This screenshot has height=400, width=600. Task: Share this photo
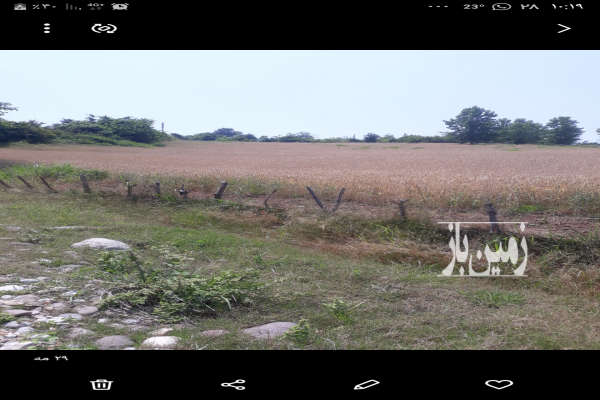point(233,384)
